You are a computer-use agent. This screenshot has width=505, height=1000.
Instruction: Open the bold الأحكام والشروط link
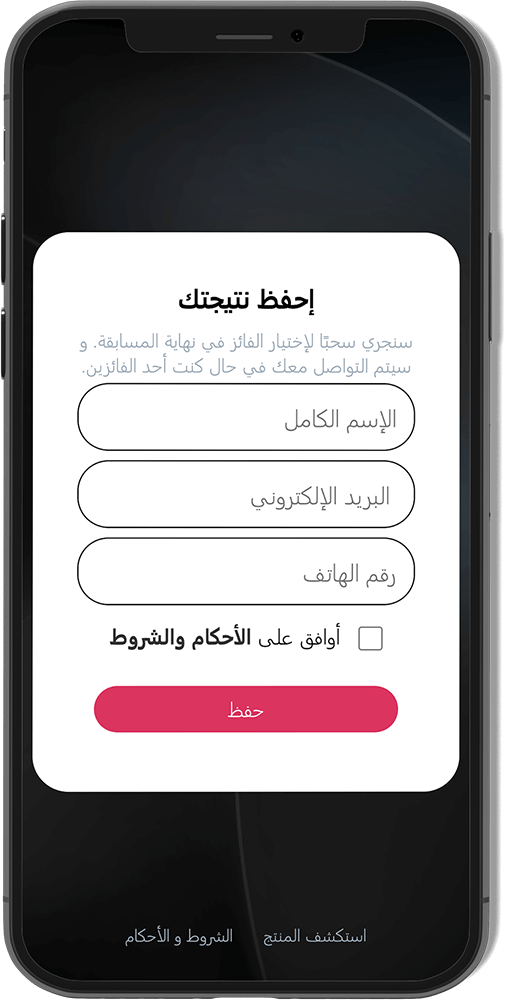coord(180,639)
